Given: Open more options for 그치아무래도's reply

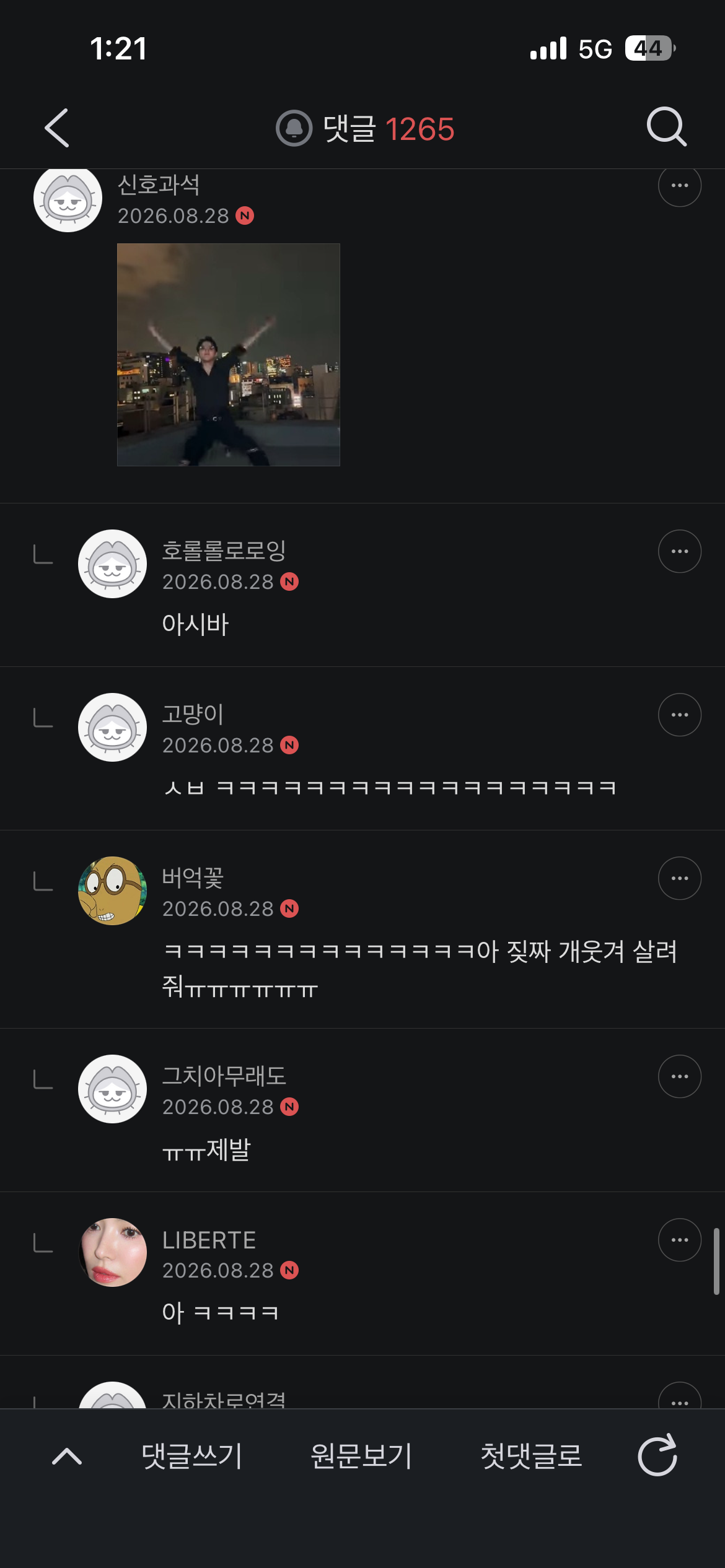Looking at the screenshot, I should click(680, 1076).
